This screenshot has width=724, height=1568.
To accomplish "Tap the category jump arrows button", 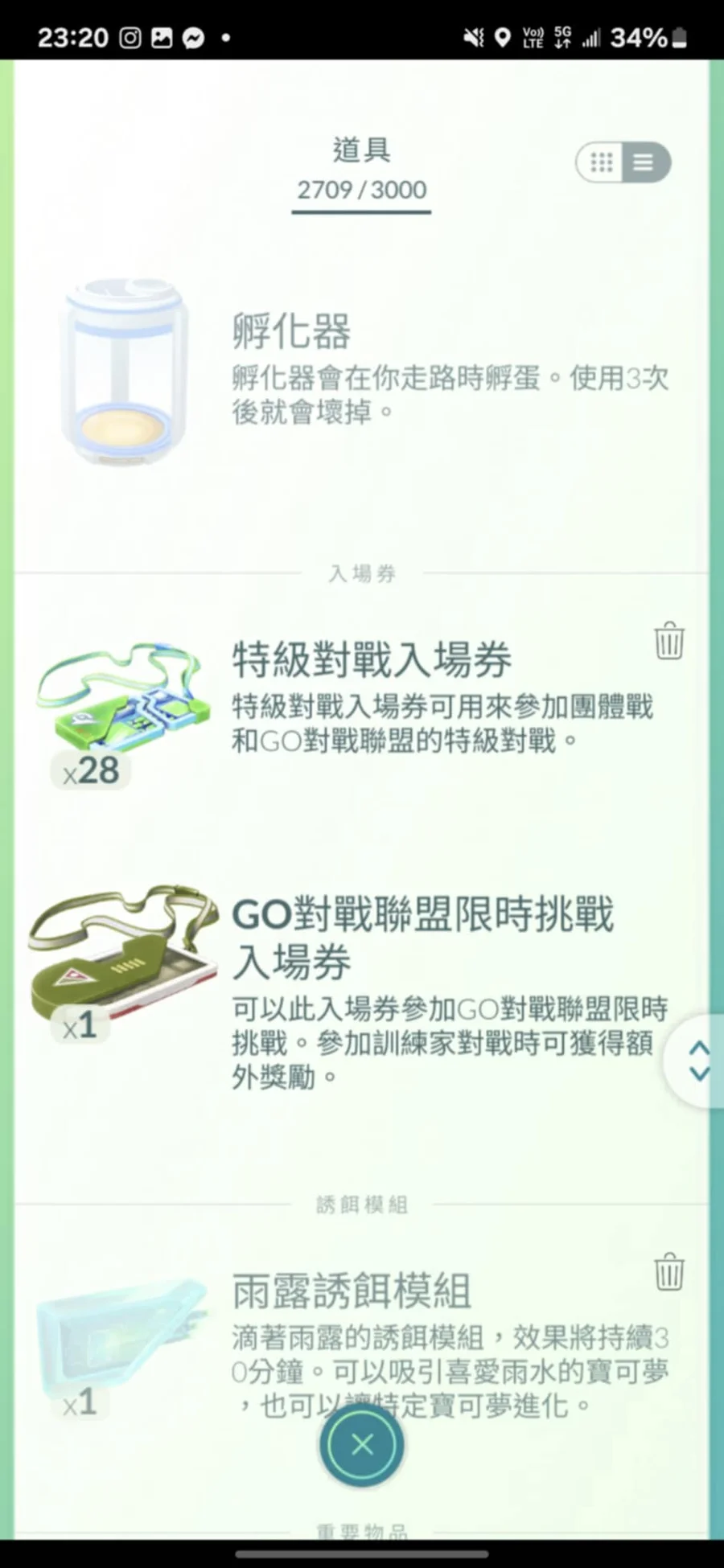I will (697, 1061).
